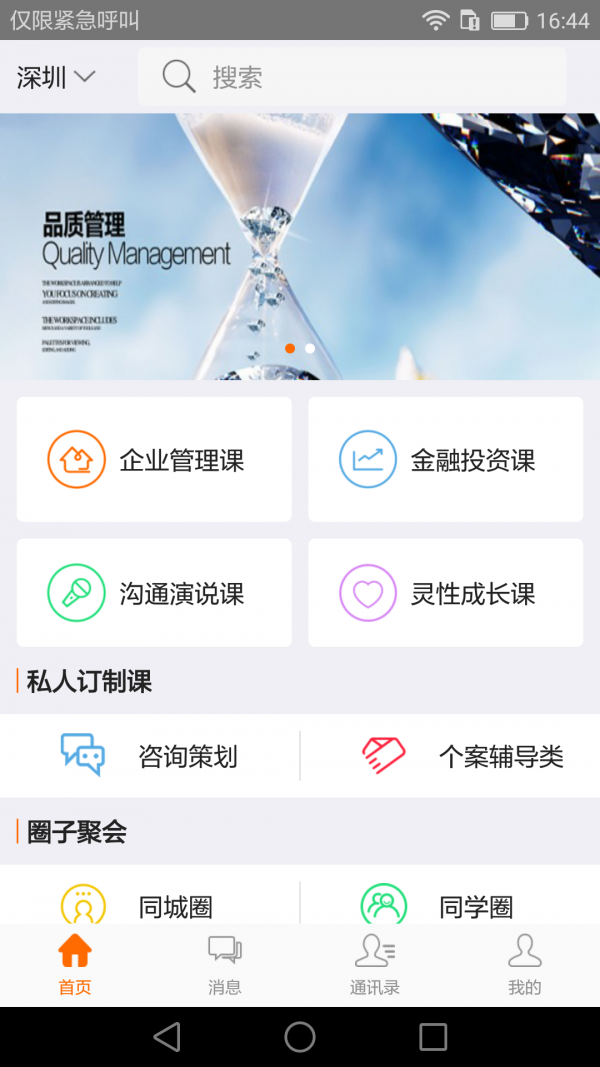This screenshot has width=600, height=1067.
Task: Open the 品质管理 Quality Management banner
Action: [x=300, y=246]
